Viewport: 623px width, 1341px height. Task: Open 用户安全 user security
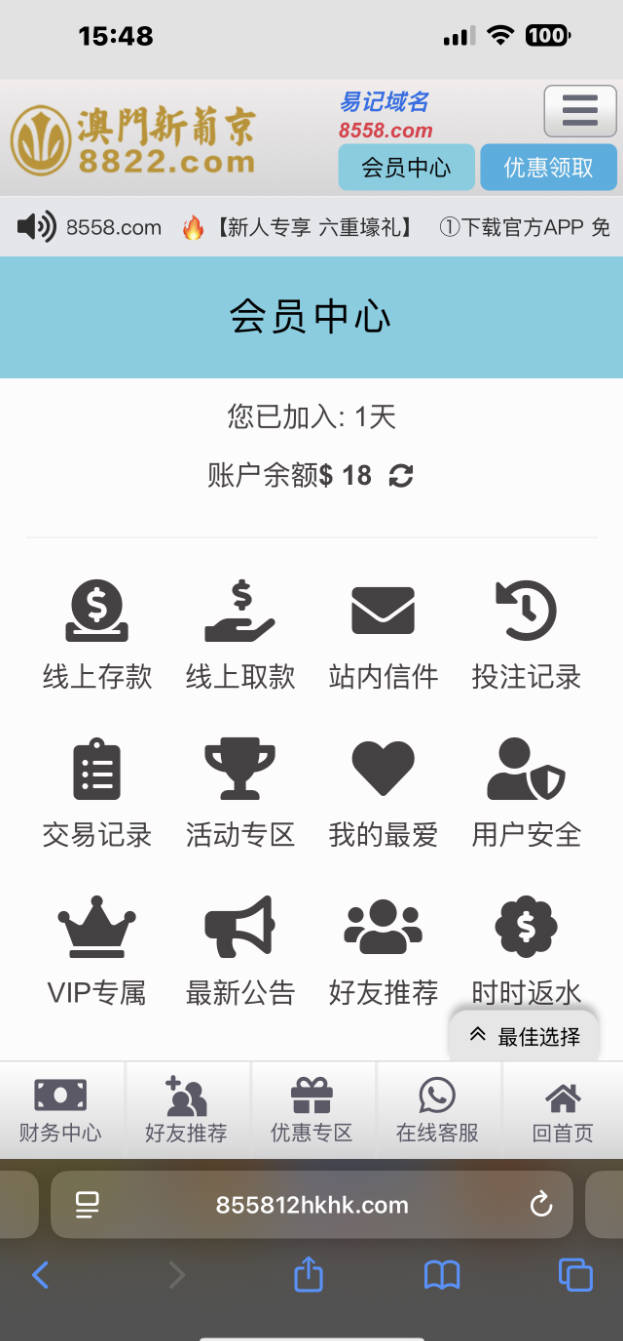(526, 793)
